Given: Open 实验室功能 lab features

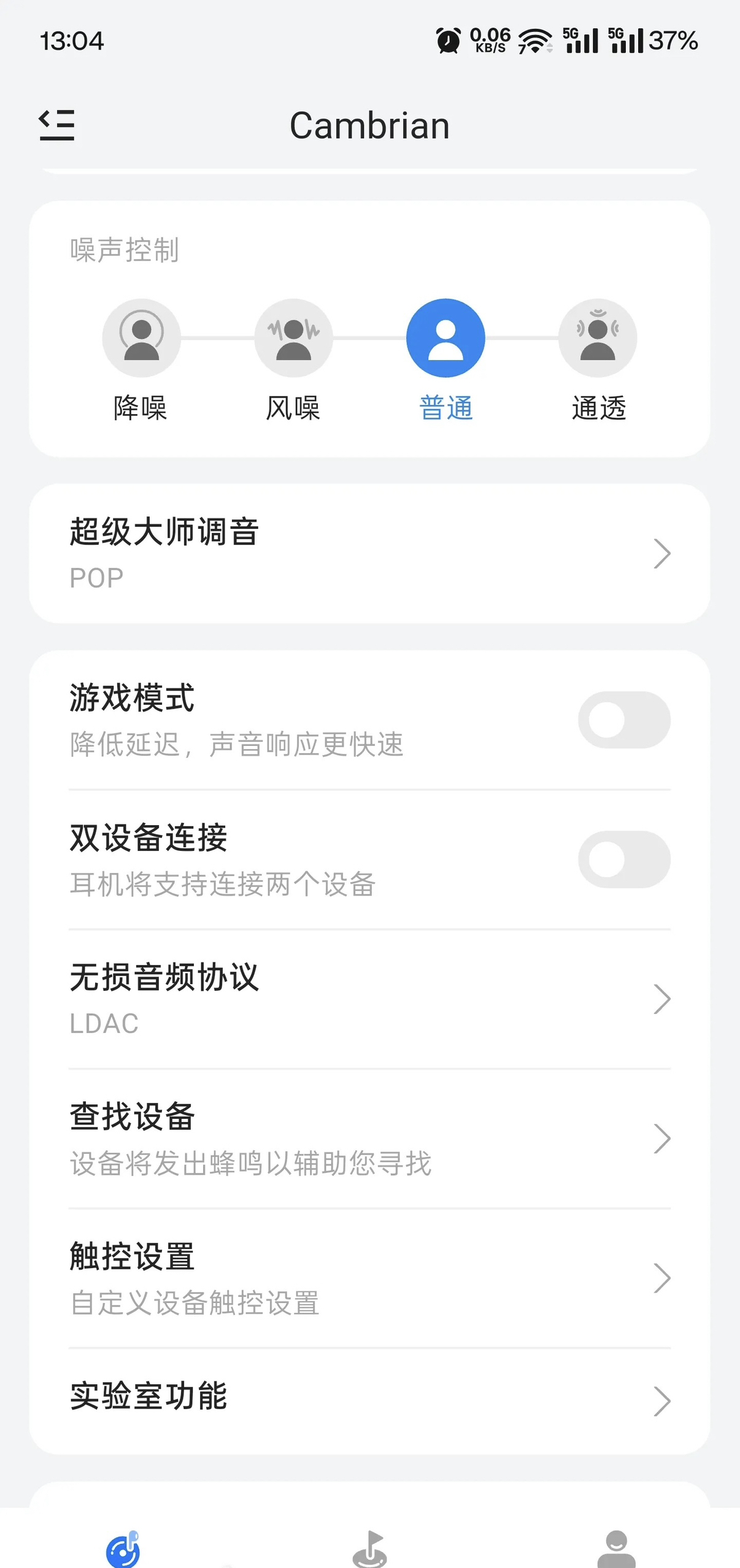Looking at the screenshot, I should [x=369, y=1401].
